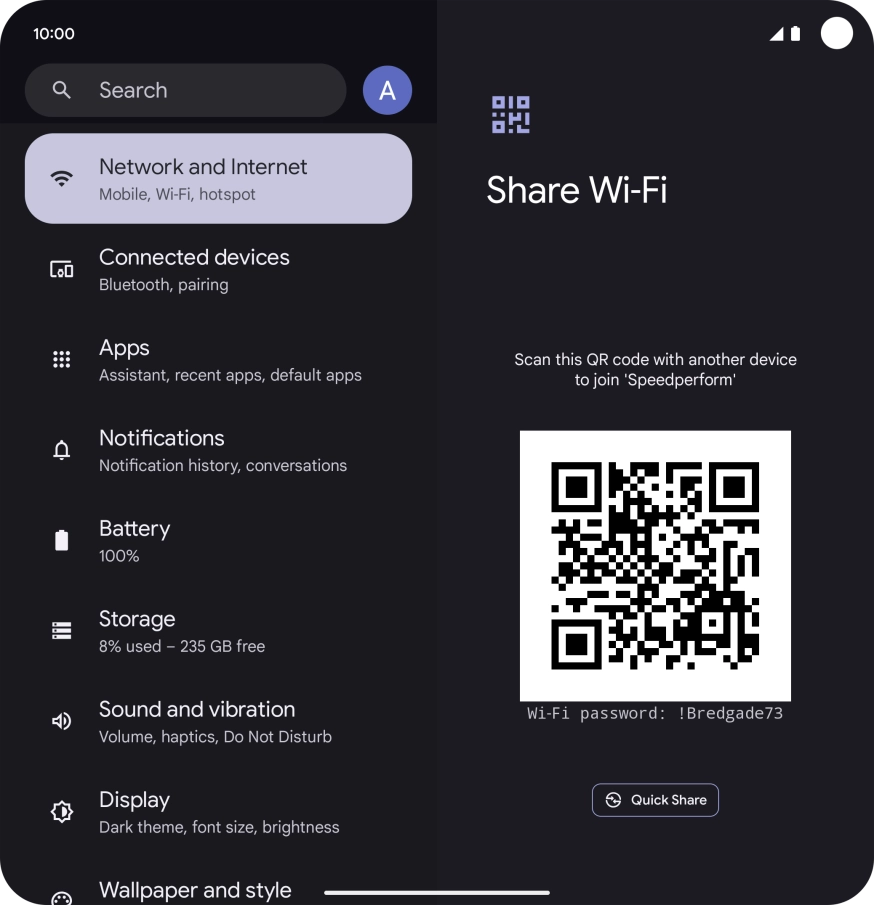Open Display settings
The width and height of the screenshot is (874, 905).
(218, 812)
